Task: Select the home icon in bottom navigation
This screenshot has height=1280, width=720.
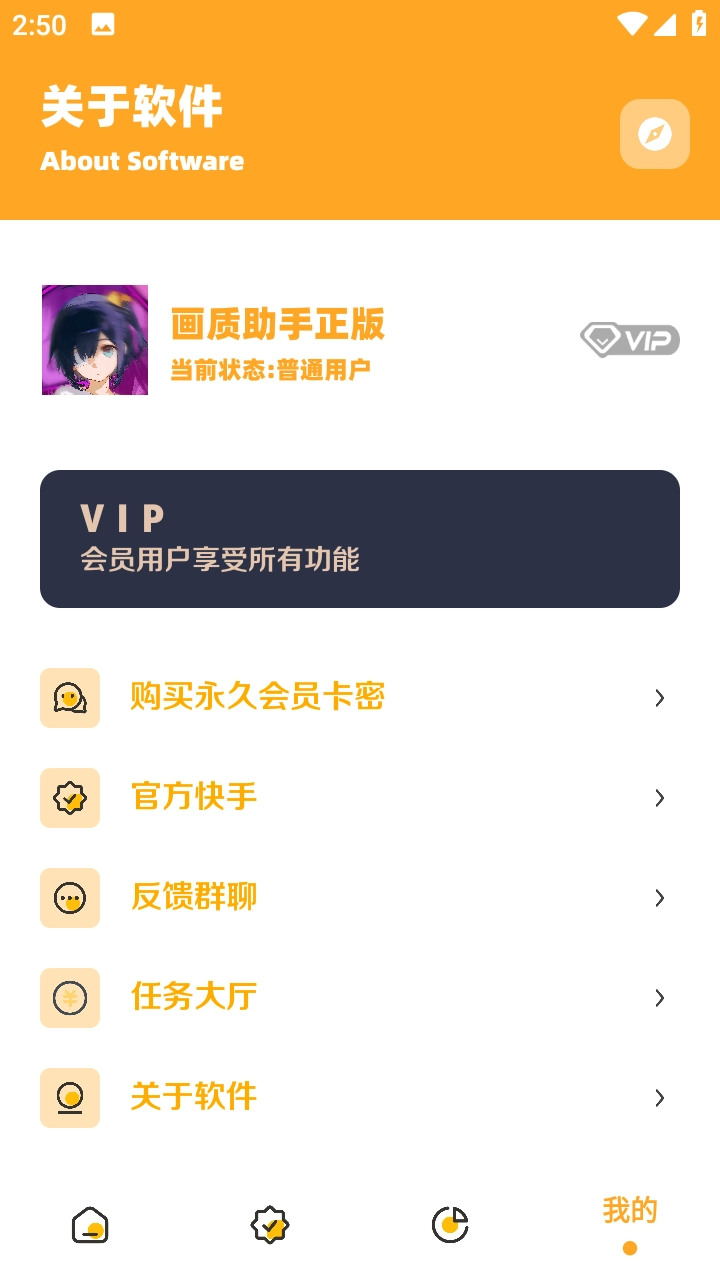Action: click(90, 1223)
